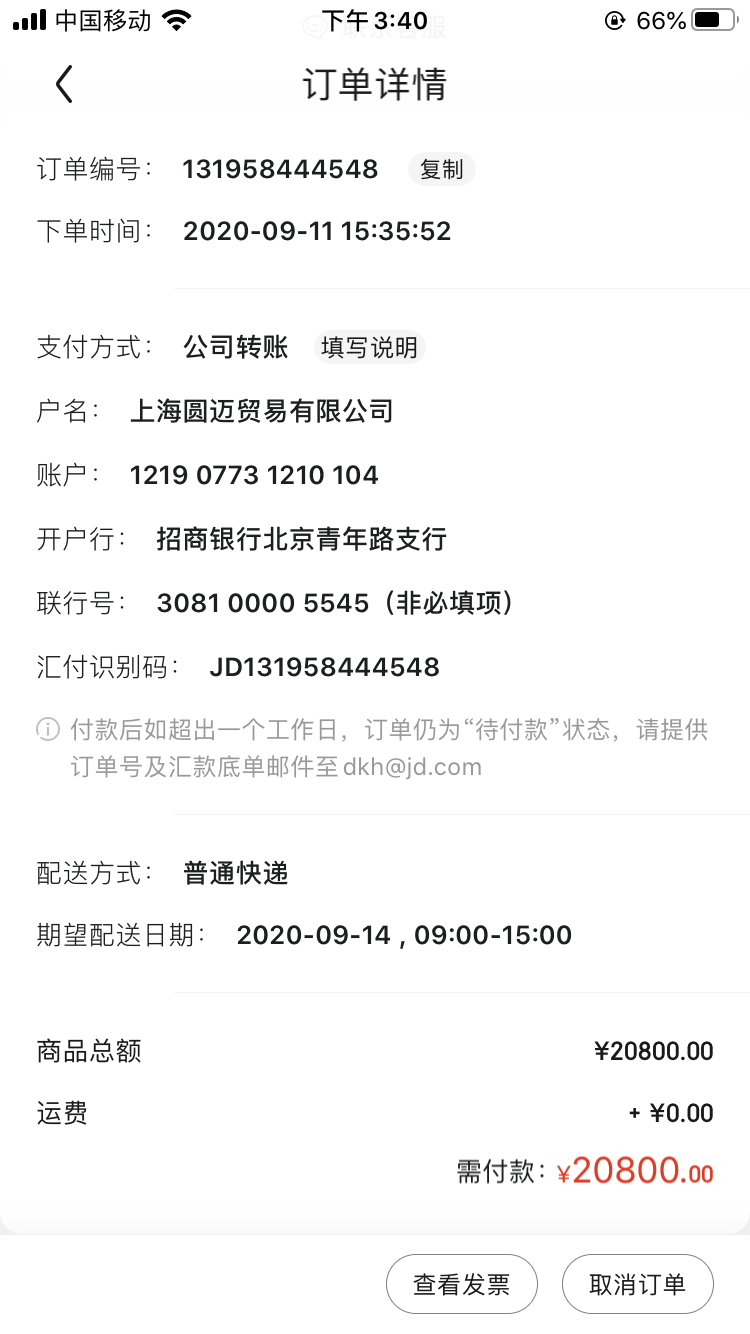The height and width of the screenshot is (1334, 750).
Task: Open the 填写说明 filling instructions
Action: 369,348
